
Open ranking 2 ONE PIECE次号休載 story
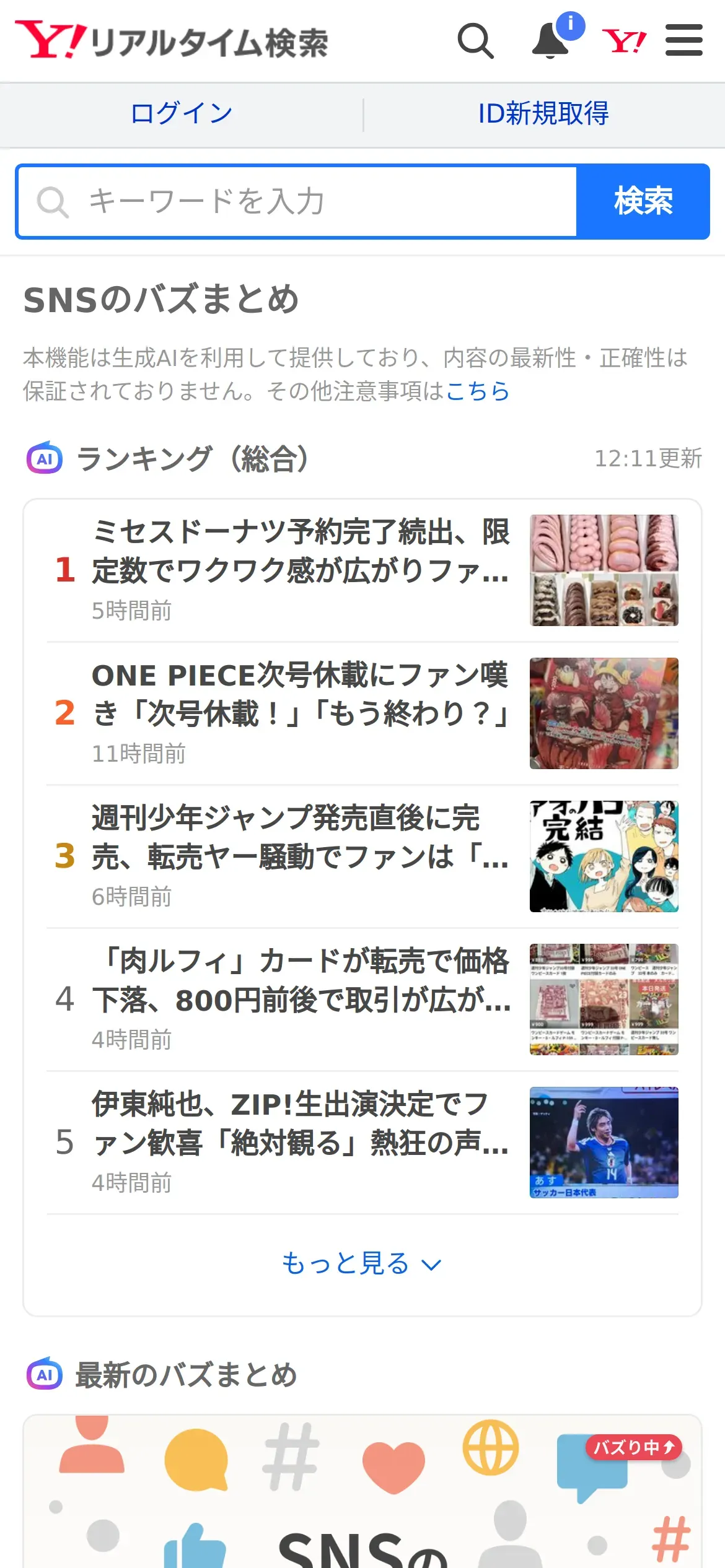362,713
